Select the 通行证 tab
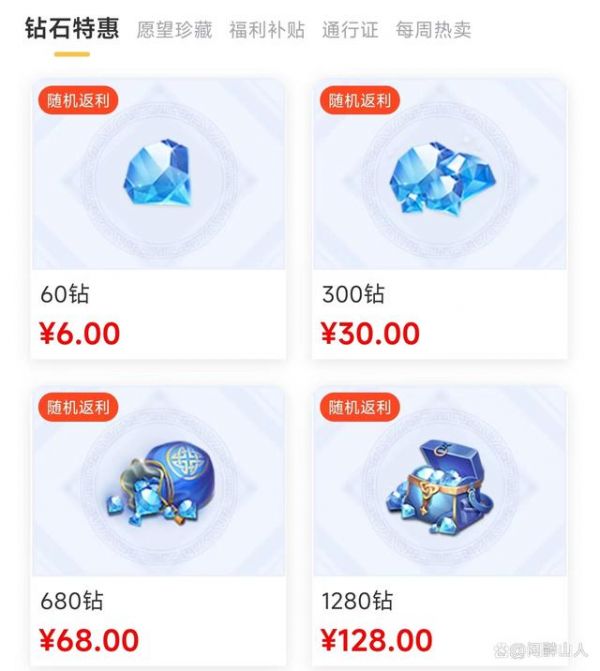The image size is (600, 671). point(350,30)
